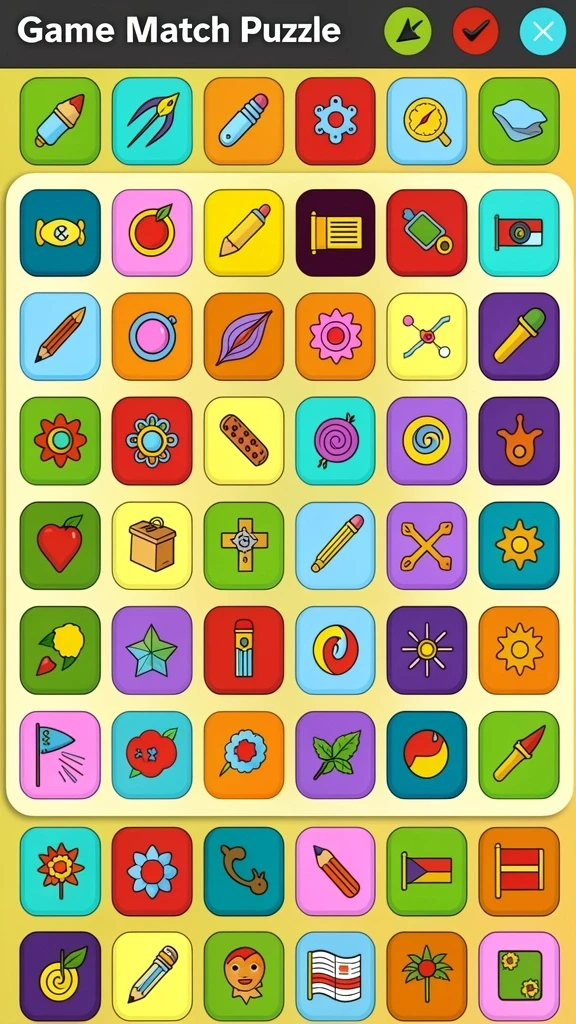Pick the polka-dot bandage tile
The height and width of the screenshot is (1024, 576).
pyautogui.click(x=244, y=441)
